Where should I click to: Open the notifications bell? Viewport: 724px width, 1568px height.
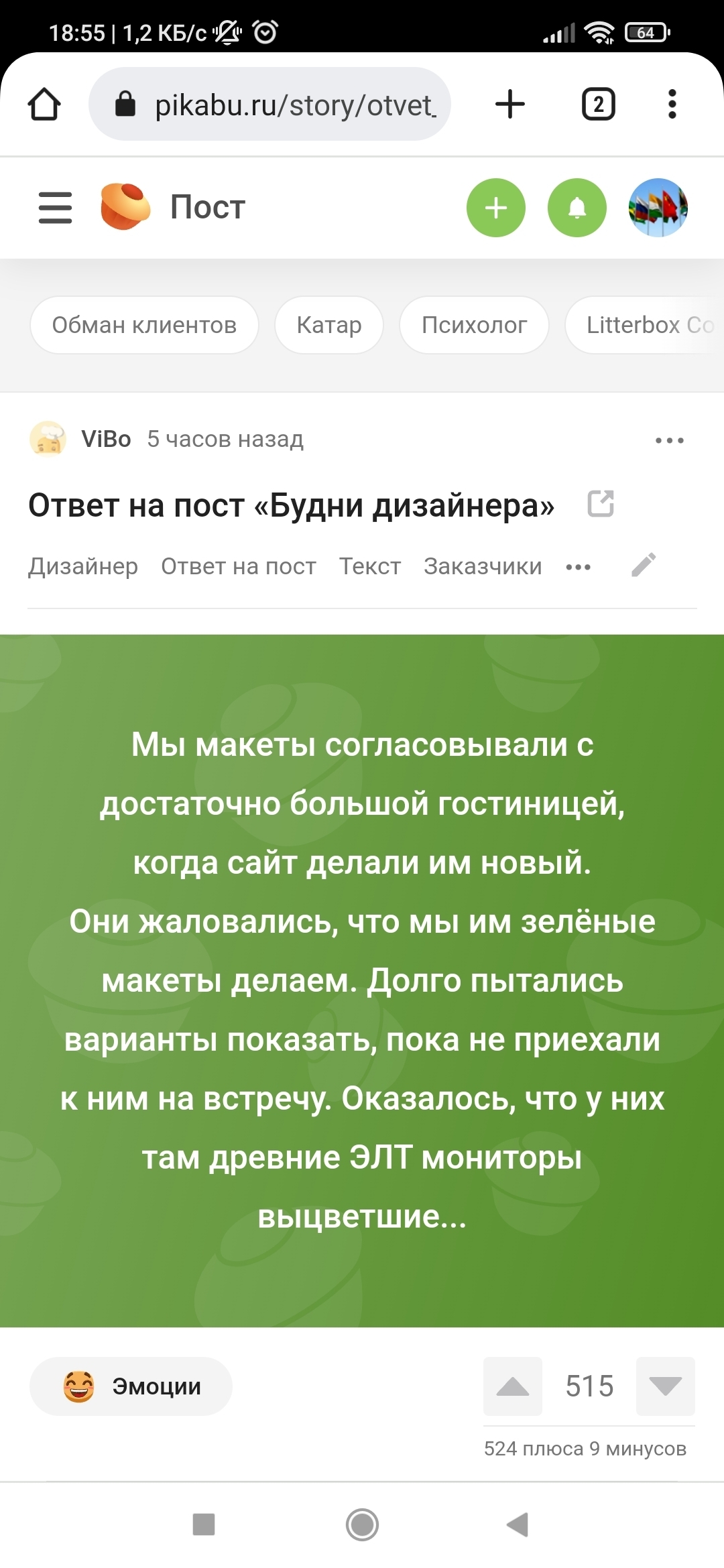577,208
